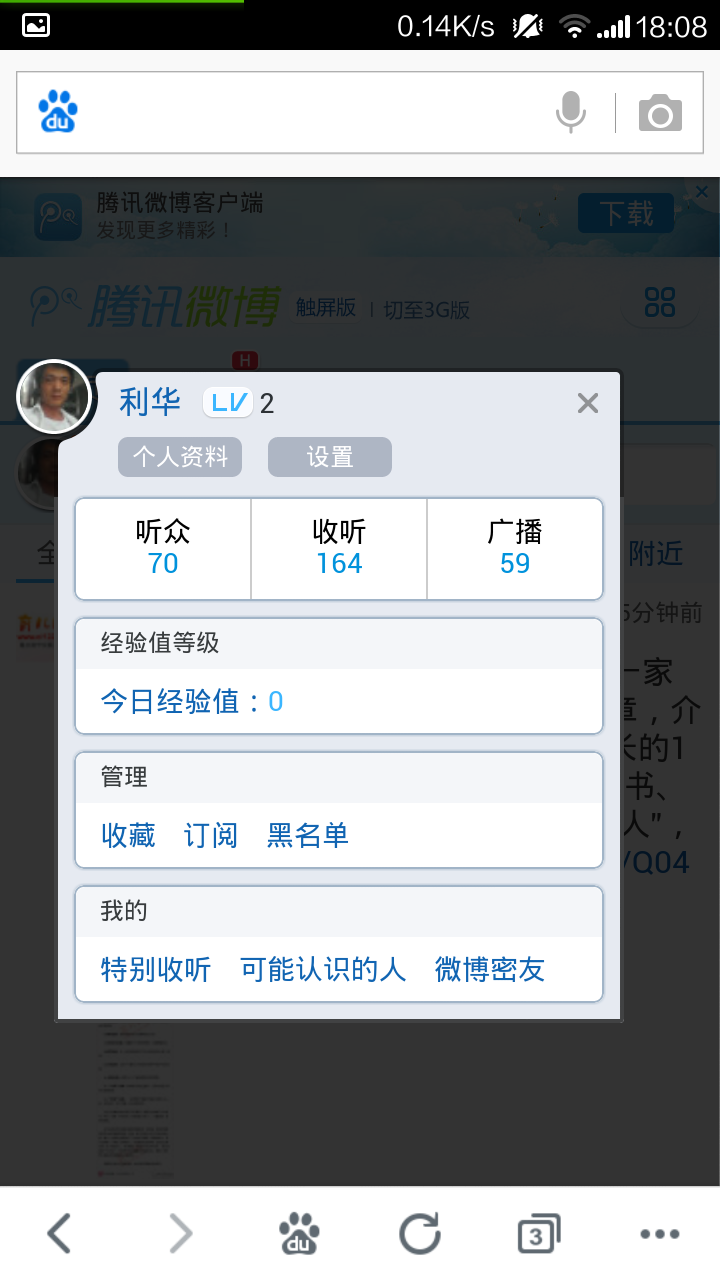View 收听 following list
720x1280 pixels.
click(339, 548)
